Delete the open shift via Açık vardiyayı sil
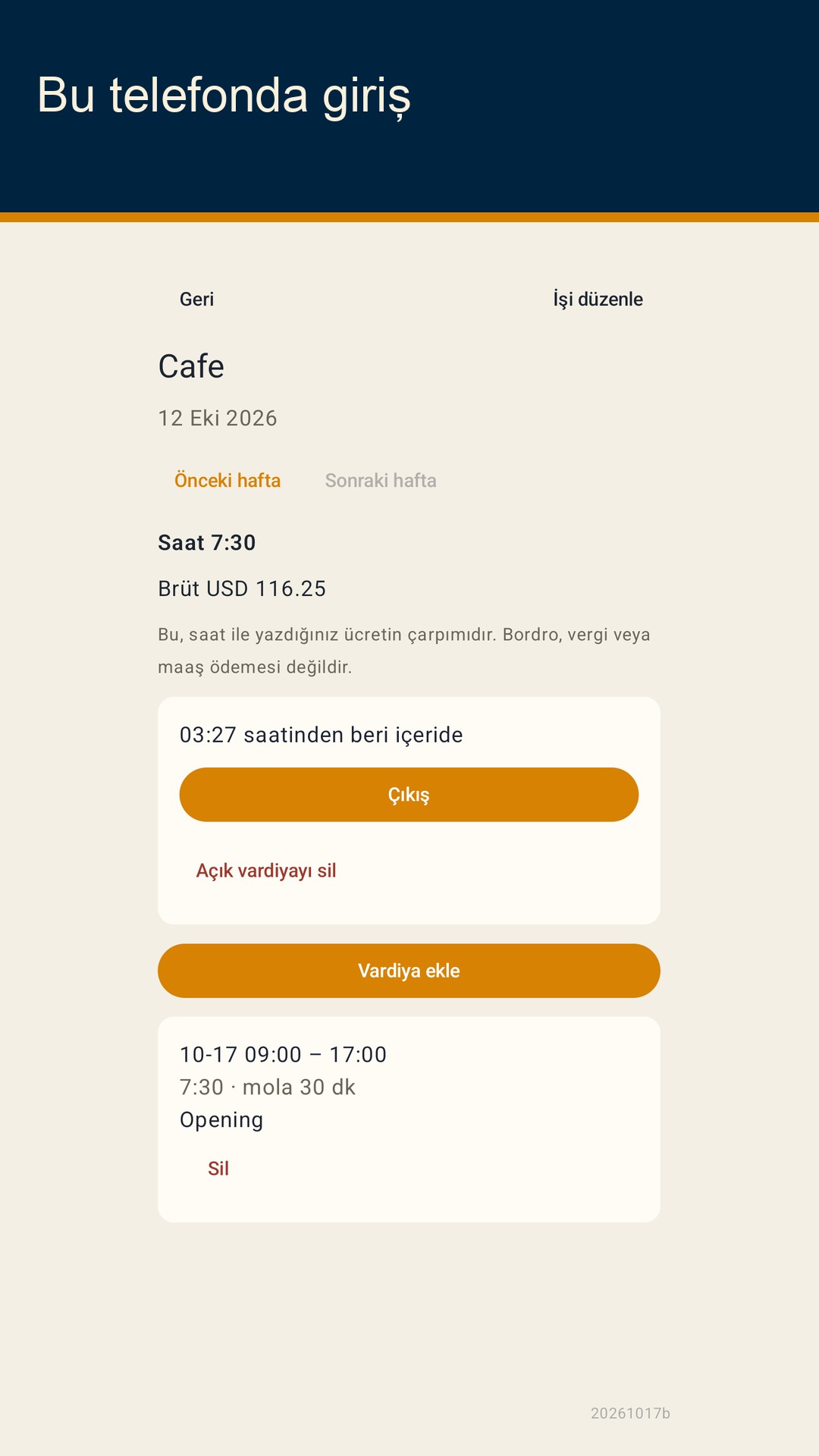The width and height of the screenshot is (819, 1456). coord(266,871)
